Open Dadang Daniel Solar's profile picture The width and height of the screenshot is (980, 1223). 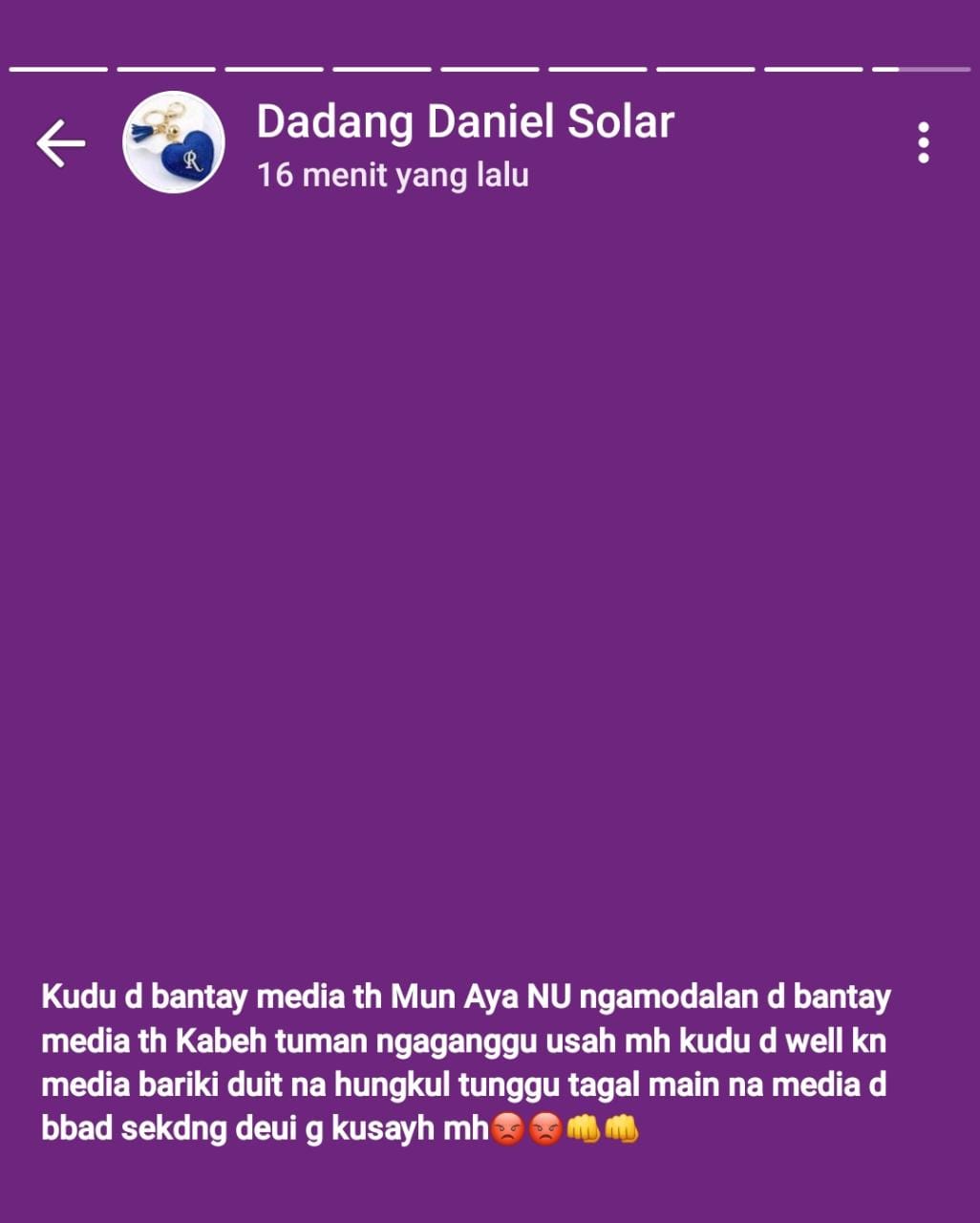click(x=174, y=143)
